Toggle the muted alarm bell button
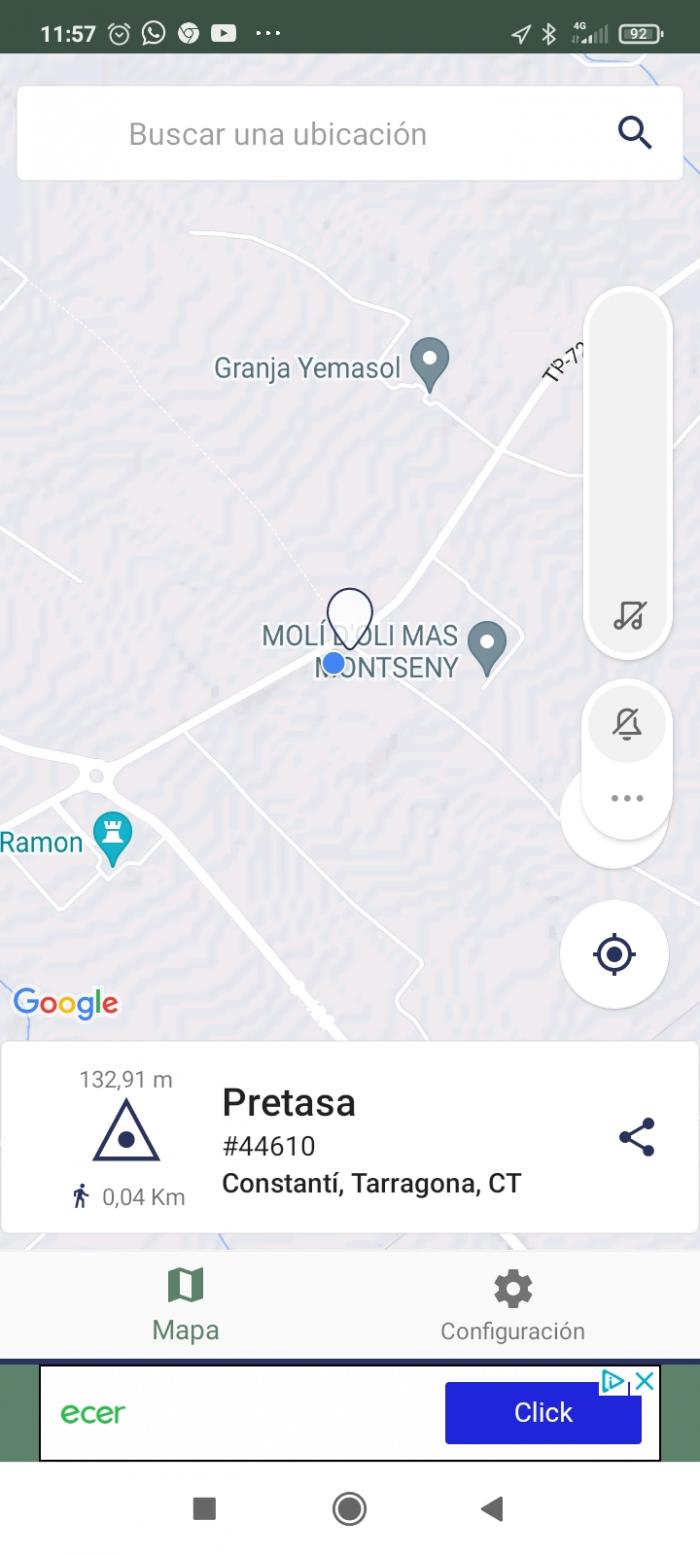700x1555 pixels. (x=627, y=723)
